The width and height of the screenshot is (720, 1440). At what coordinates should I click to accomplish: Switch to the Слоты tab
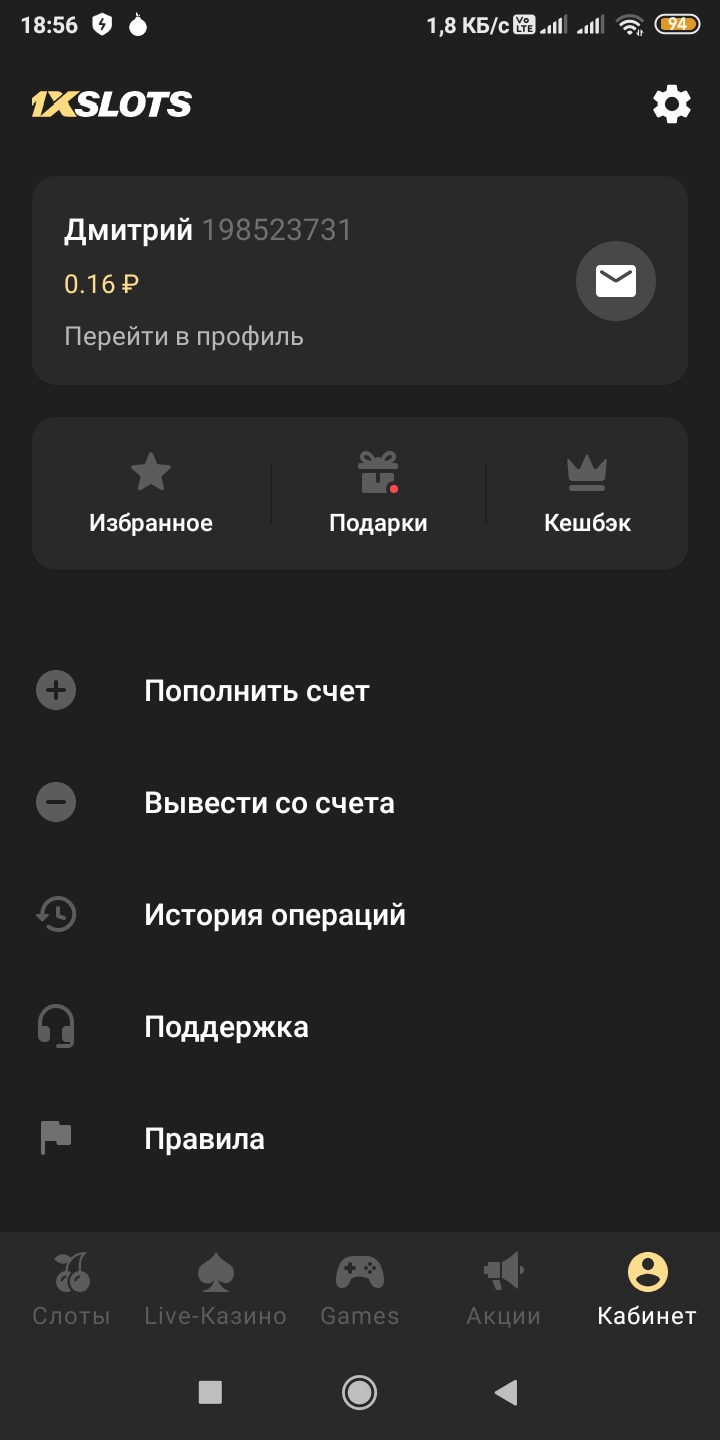[71, 1289]
